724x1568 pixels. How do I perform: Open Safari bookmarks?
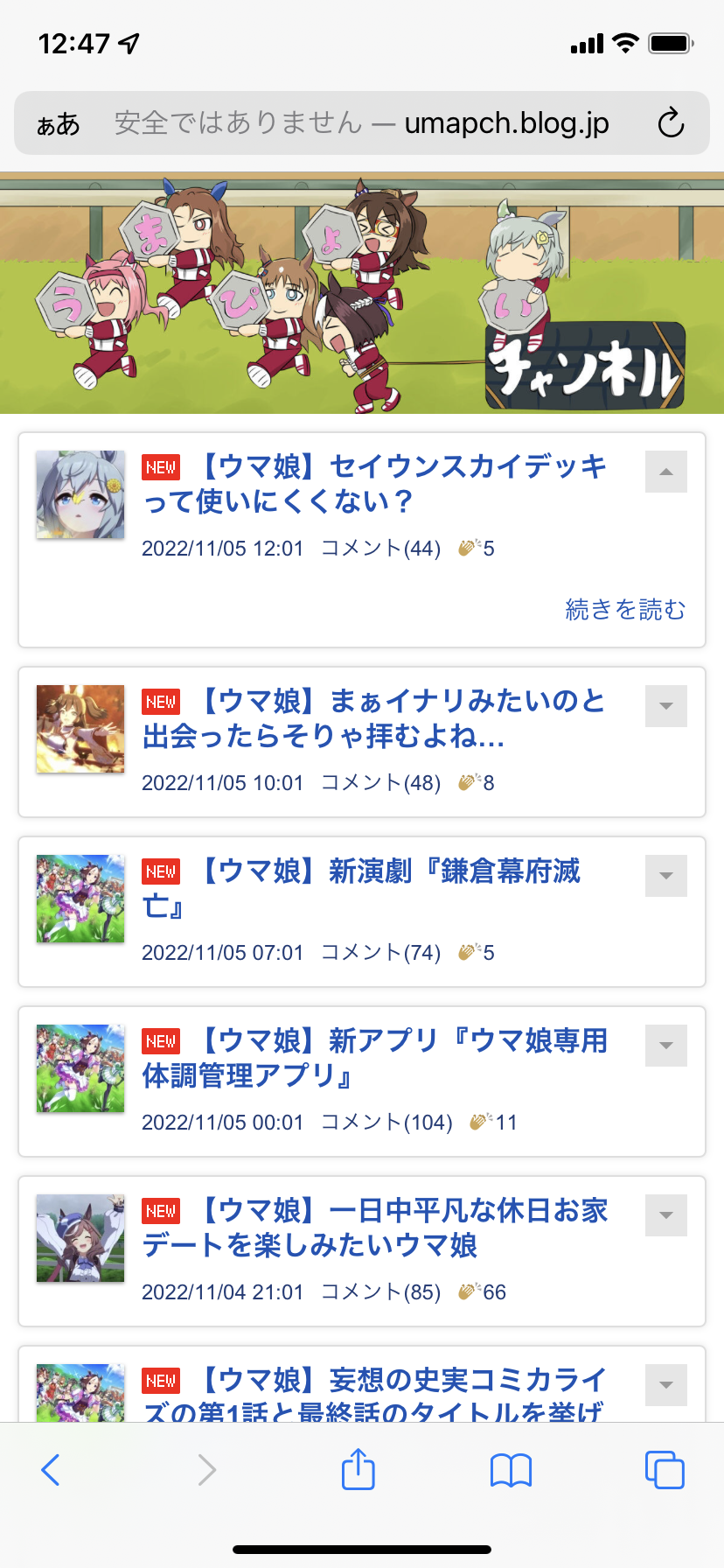[511, 1470]
